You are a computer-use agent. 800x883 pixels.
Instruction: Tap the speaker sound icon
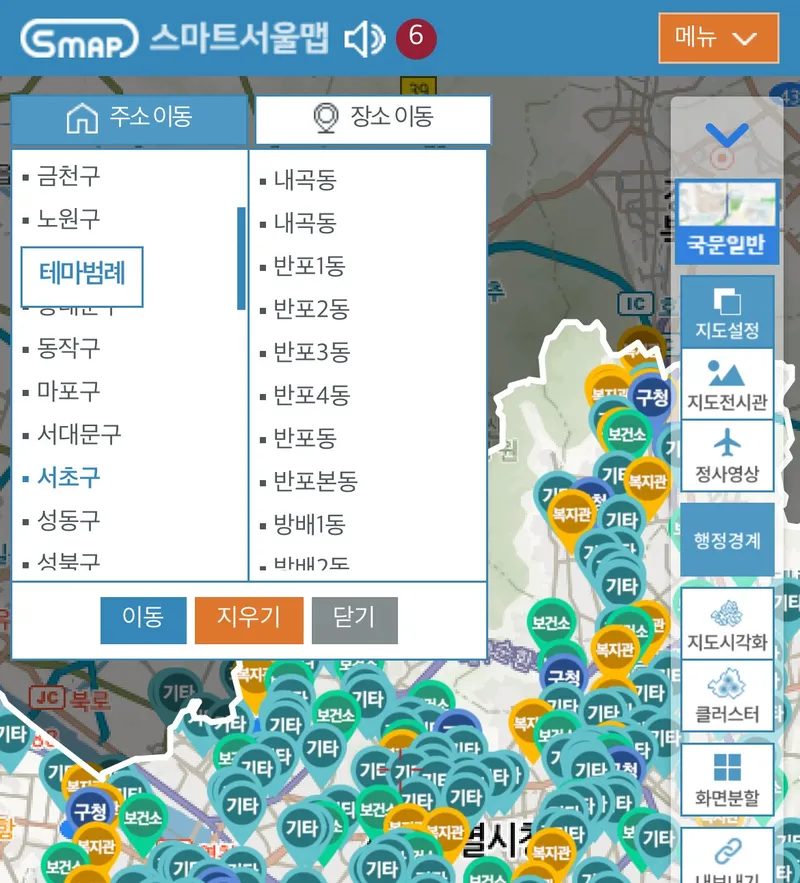[364, 39]
